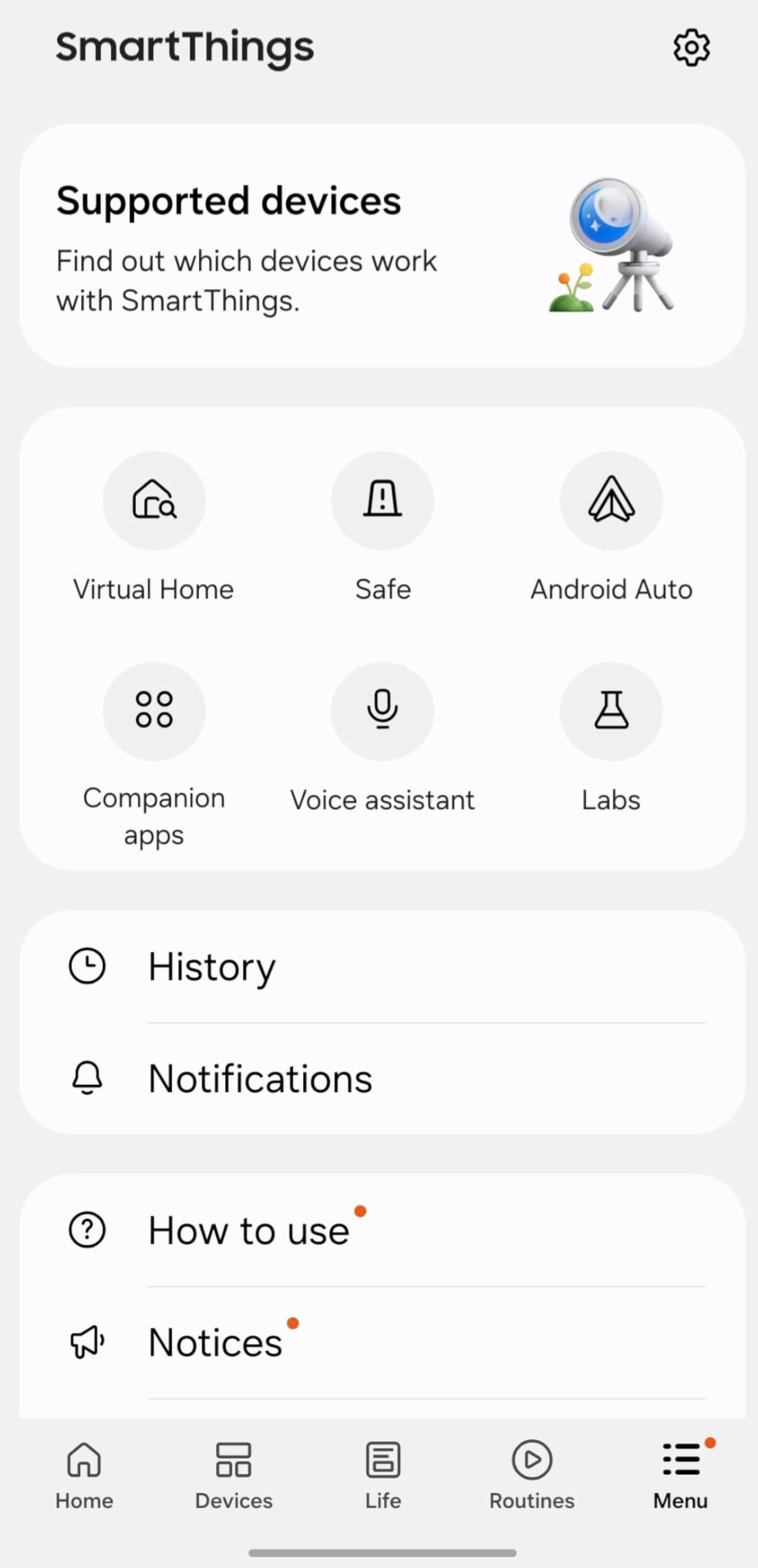Screen dimensions: 758x1568
Task: Check the Notices row
Action: coord(382,1343)
